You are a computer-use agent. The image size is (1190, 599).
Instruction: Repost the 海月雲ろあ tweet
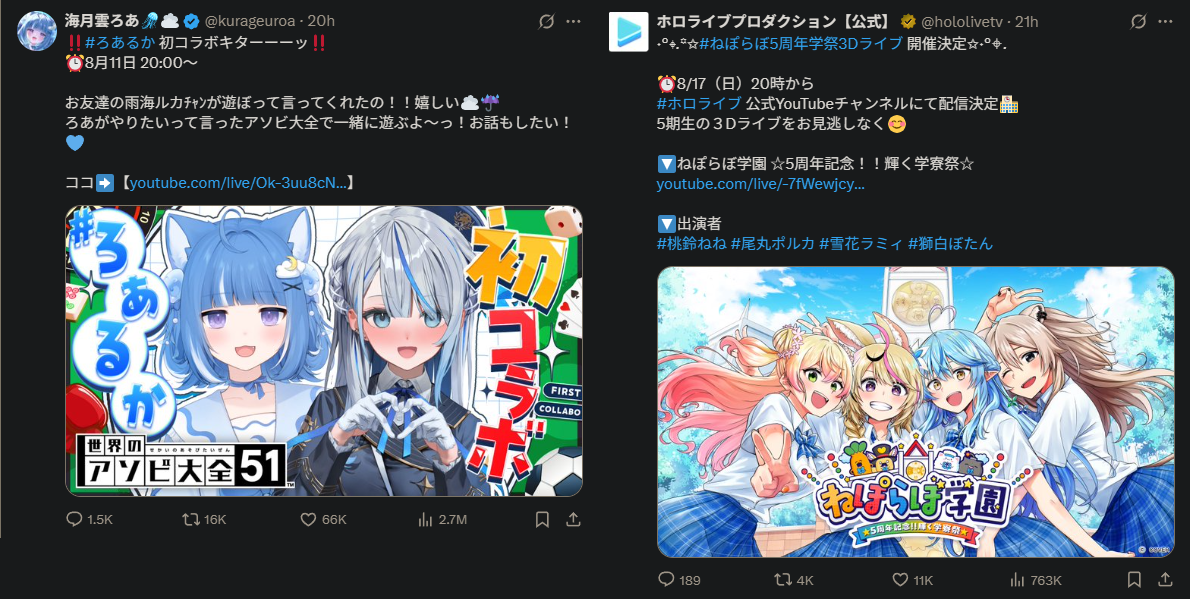click(187, 520)
